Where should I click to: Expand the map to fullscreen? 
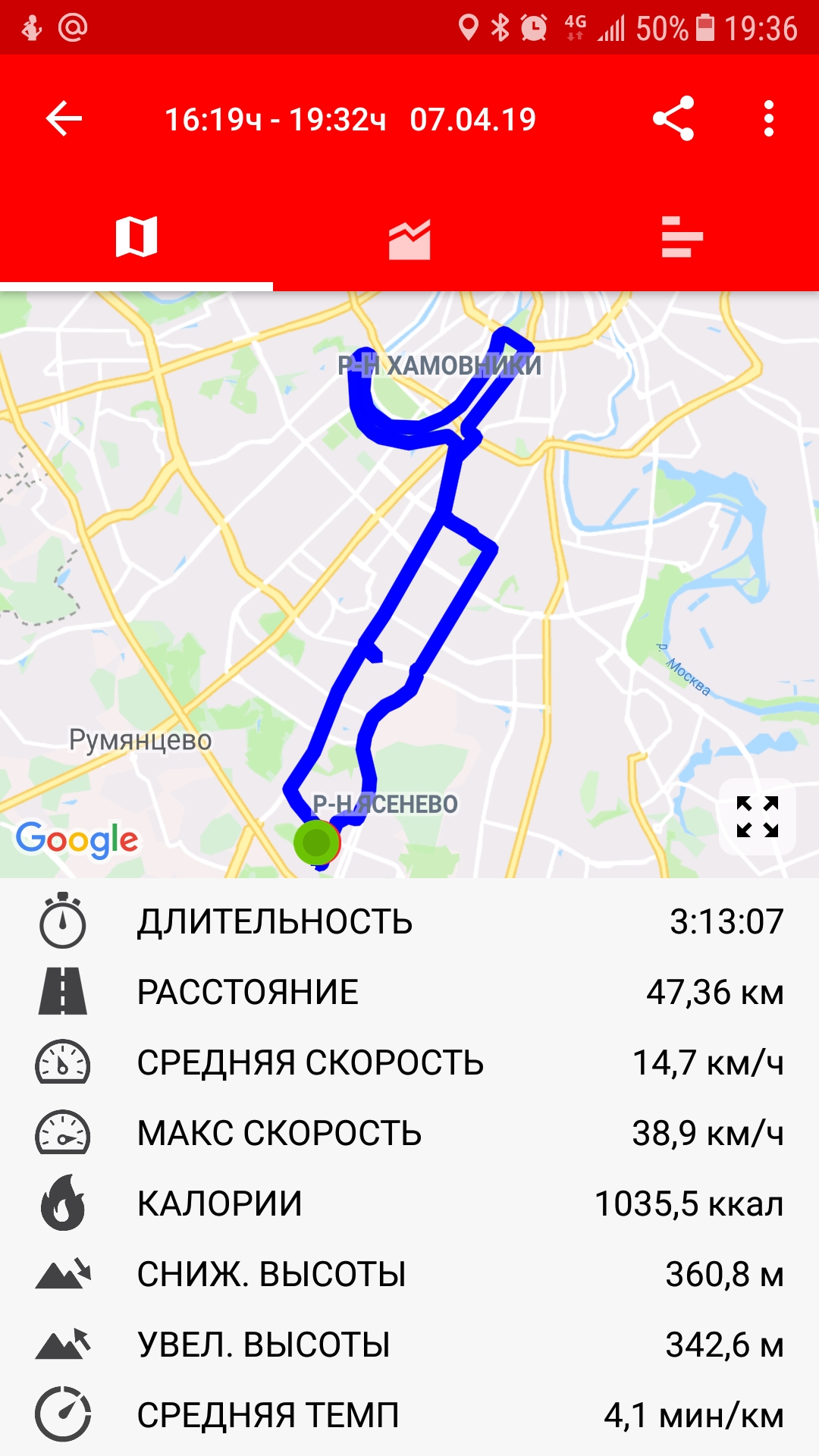[758, 817]
